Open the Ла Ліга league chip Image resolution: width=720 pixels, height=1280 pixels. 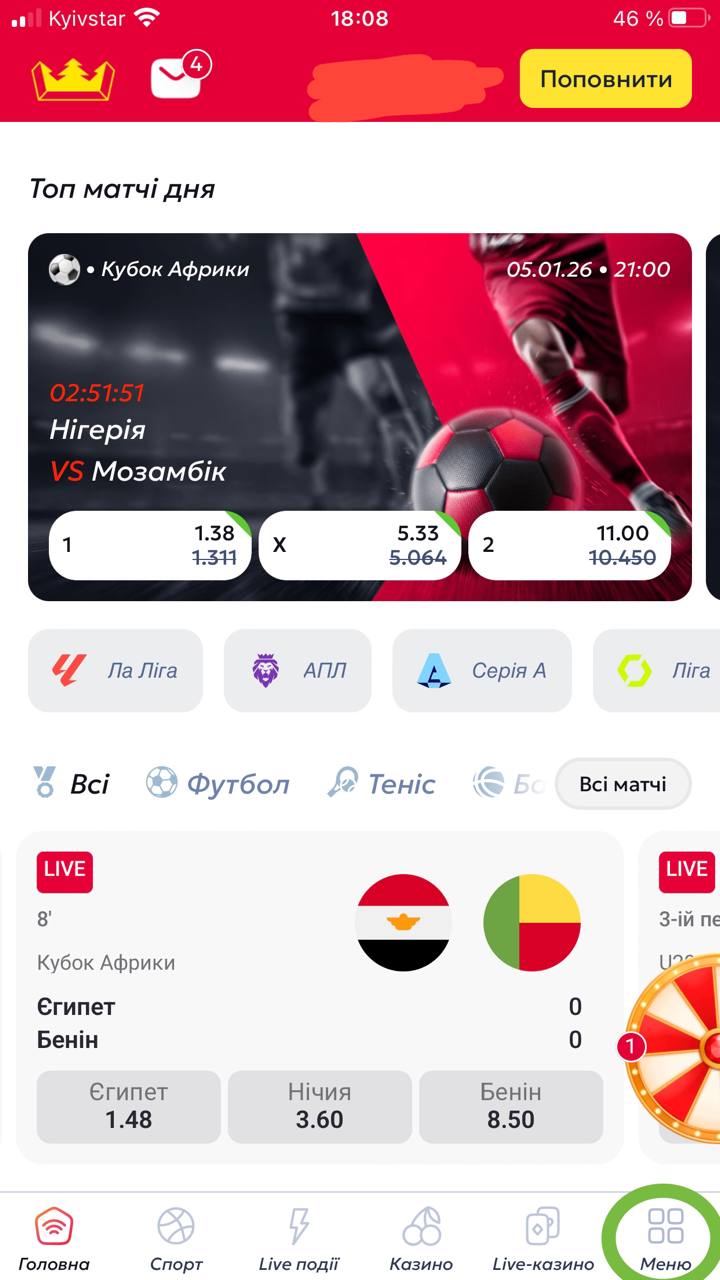(x=115, y=670)
